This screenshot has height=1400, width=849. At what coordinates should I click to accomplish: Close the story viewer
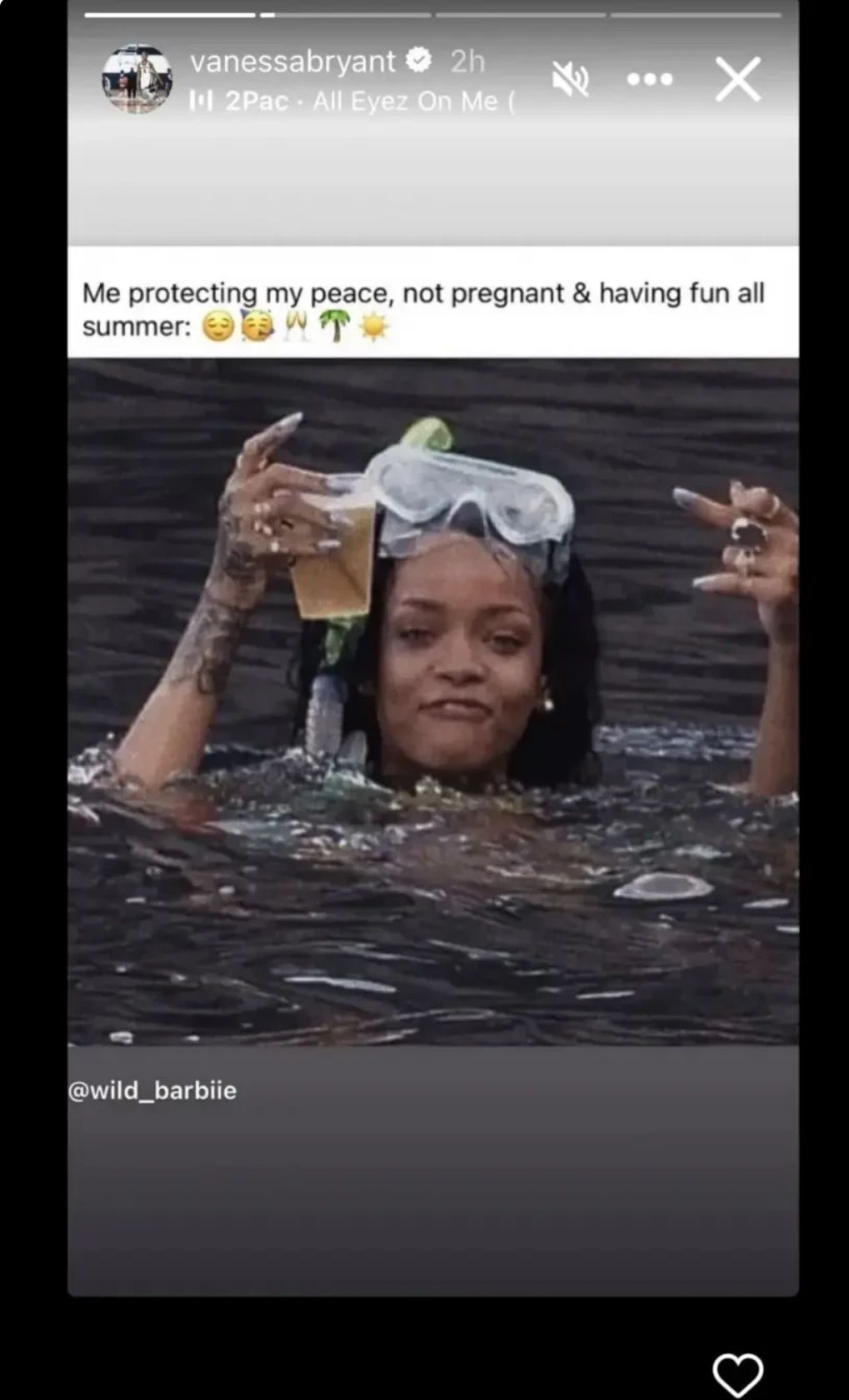[737, 80]
